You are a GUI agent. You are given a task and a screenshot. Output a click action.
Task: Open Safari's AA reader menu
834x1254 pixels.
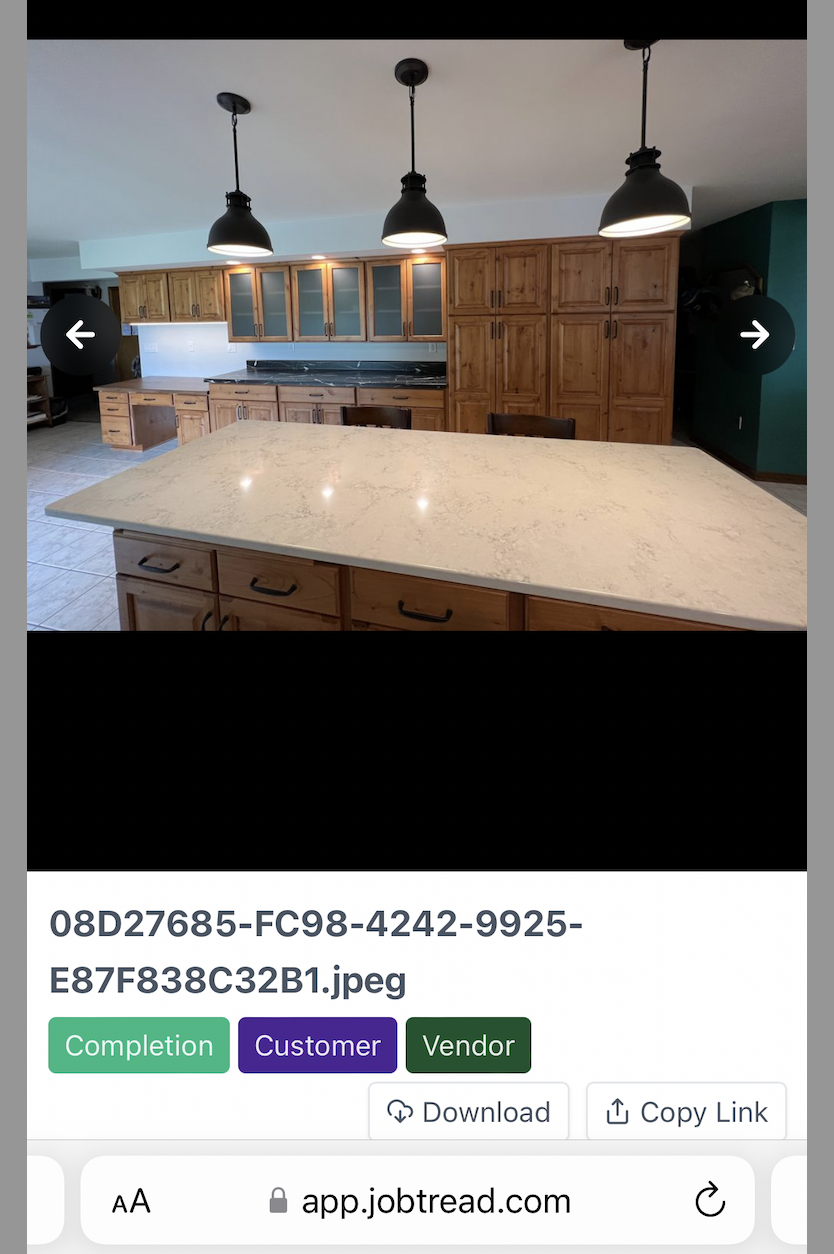tap(131, 1201)
